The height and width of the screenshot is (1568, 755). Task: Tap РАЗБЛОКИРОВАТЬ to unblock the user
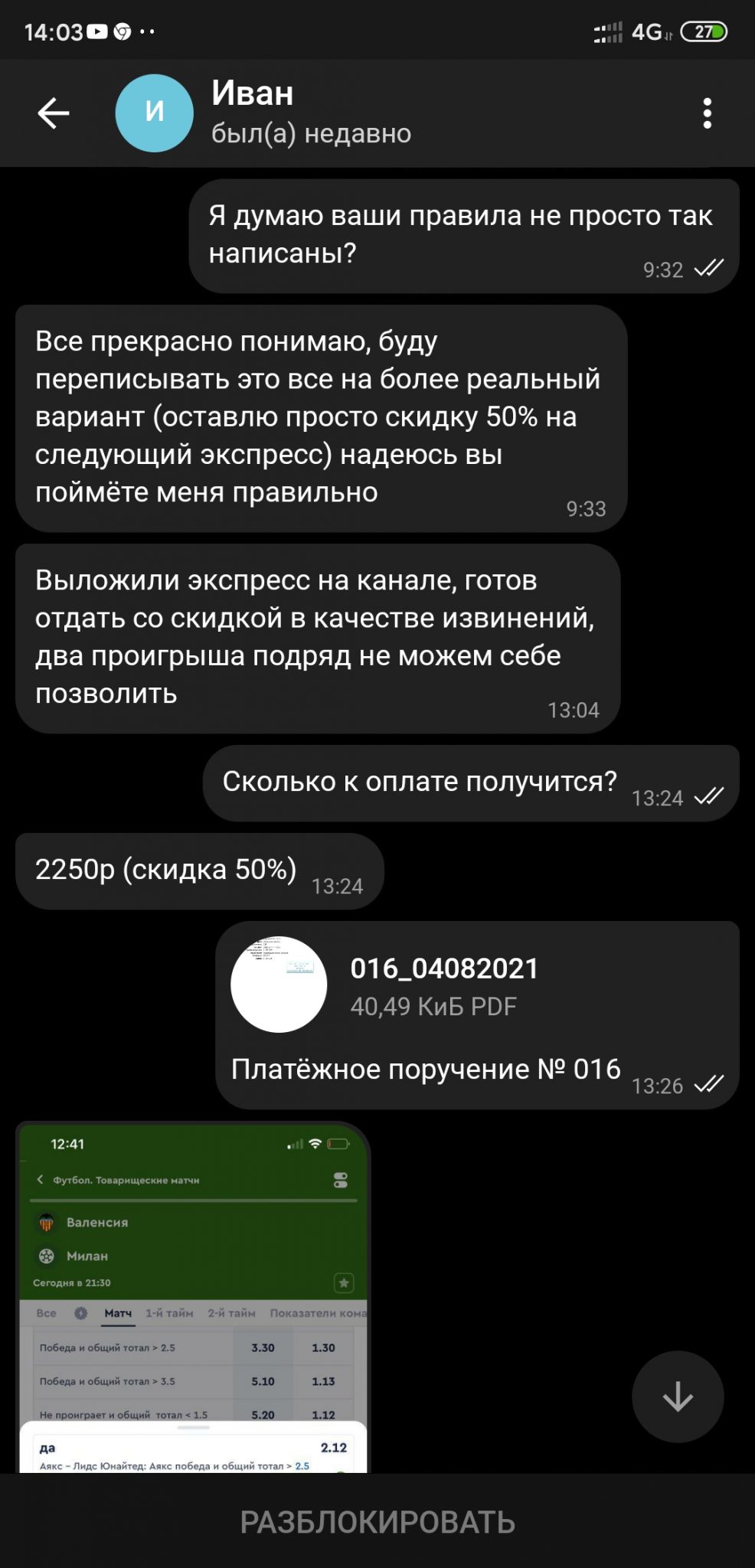[377, 1522]
